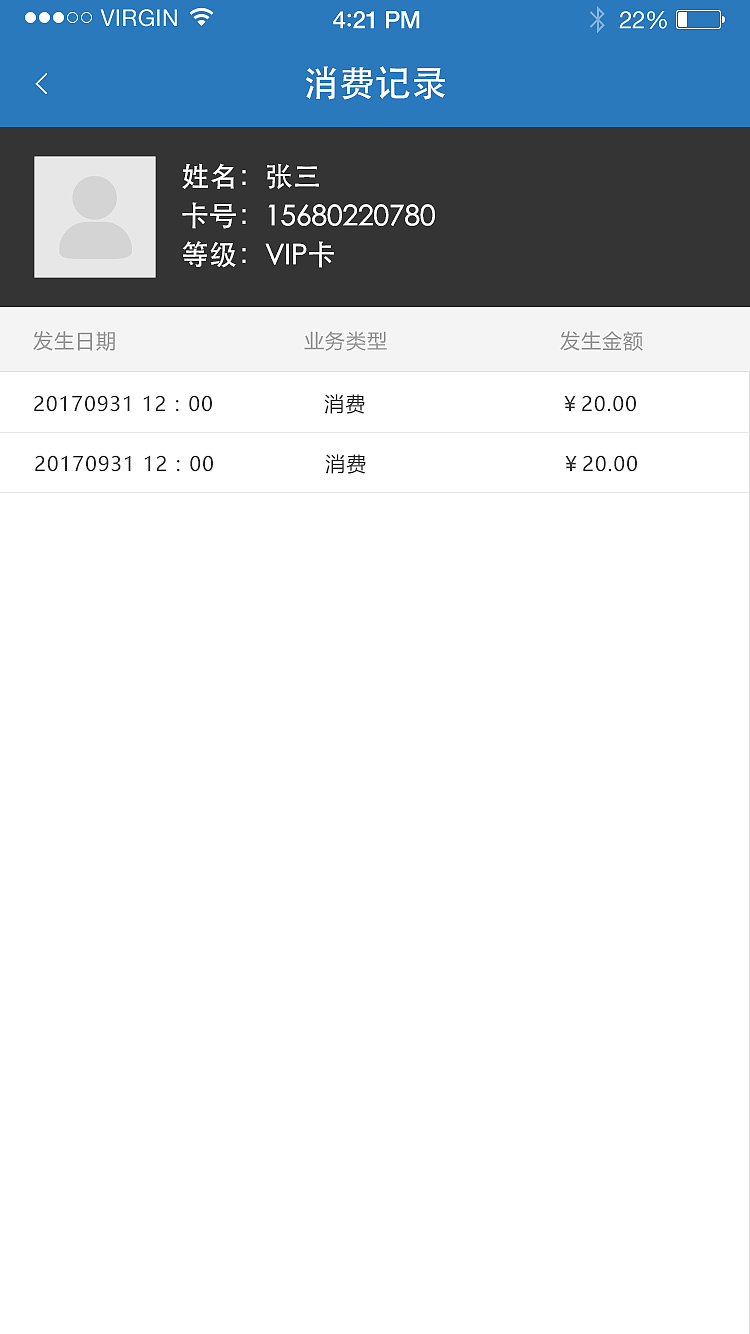This screenshot has width=750, height=1334.
Task: Tap the Bluetooth icon in the status bar
Action: point(597,17)
